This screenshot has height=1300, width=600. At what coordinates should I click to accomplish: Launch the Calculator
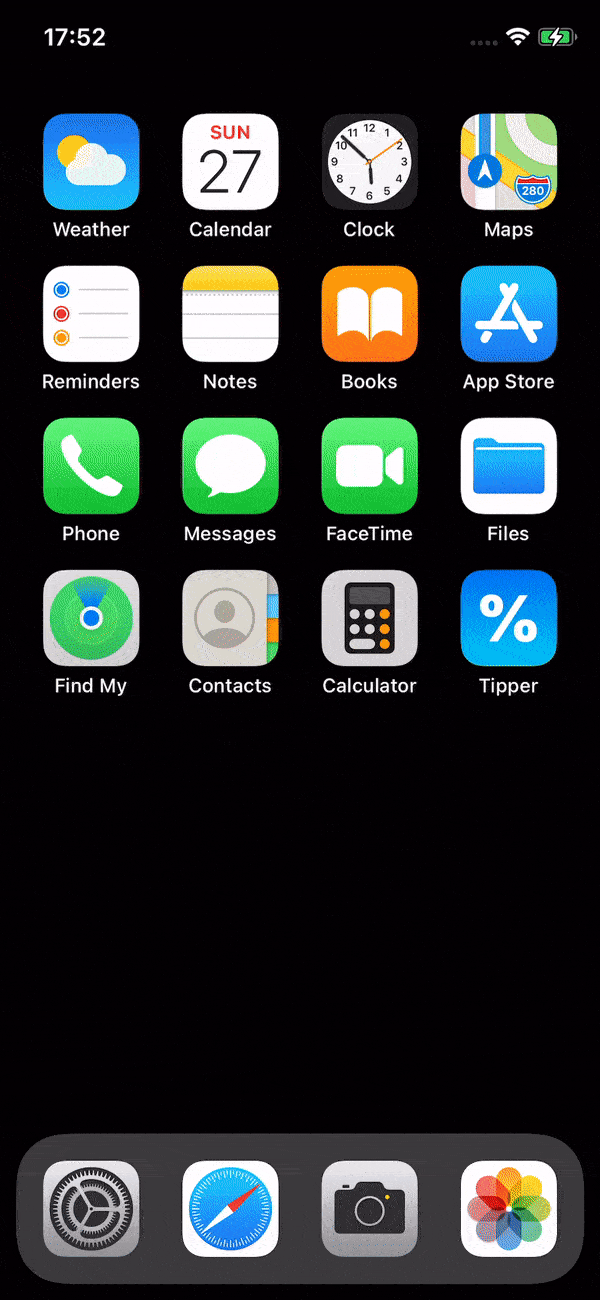(x=369, y=618)
